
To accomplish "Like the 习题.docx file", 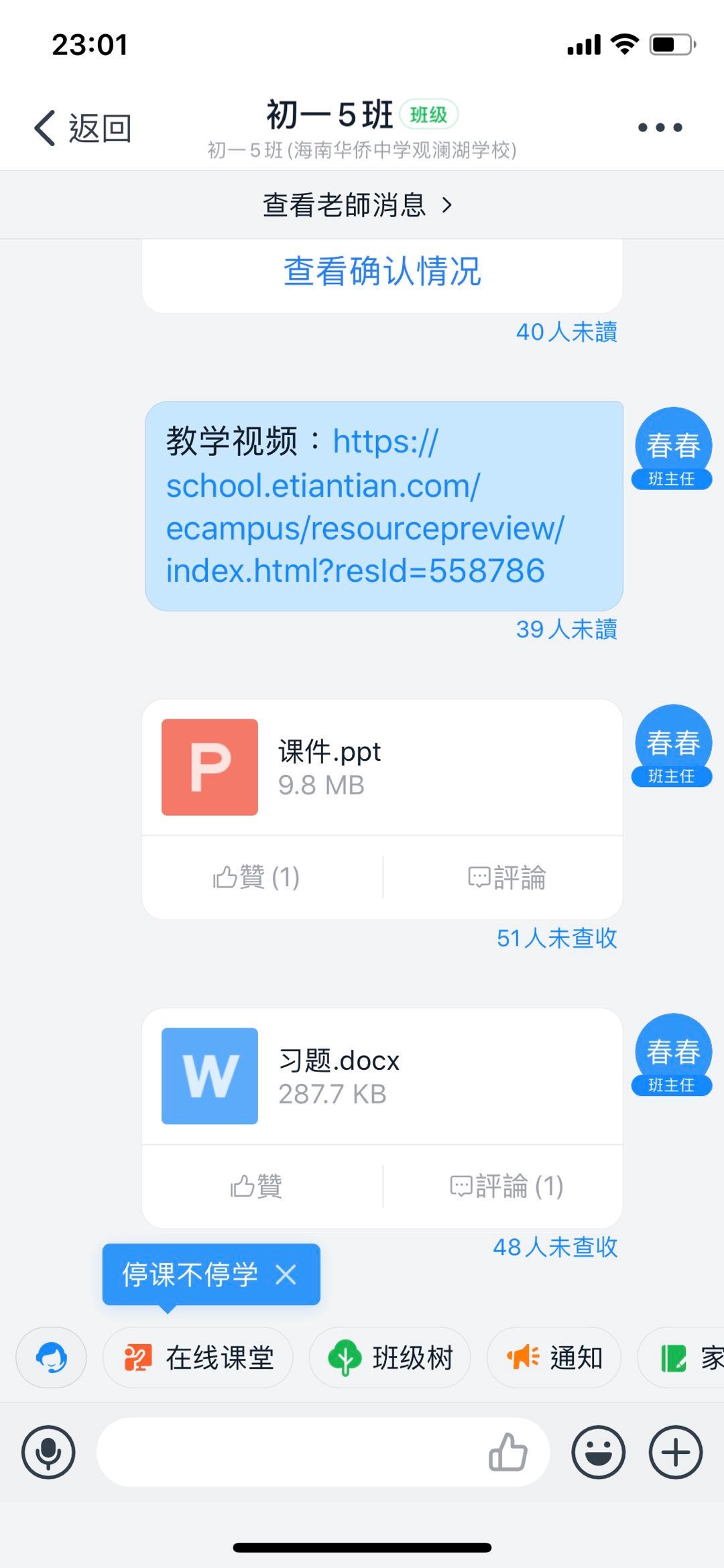I will click(x=257, y=1186).
